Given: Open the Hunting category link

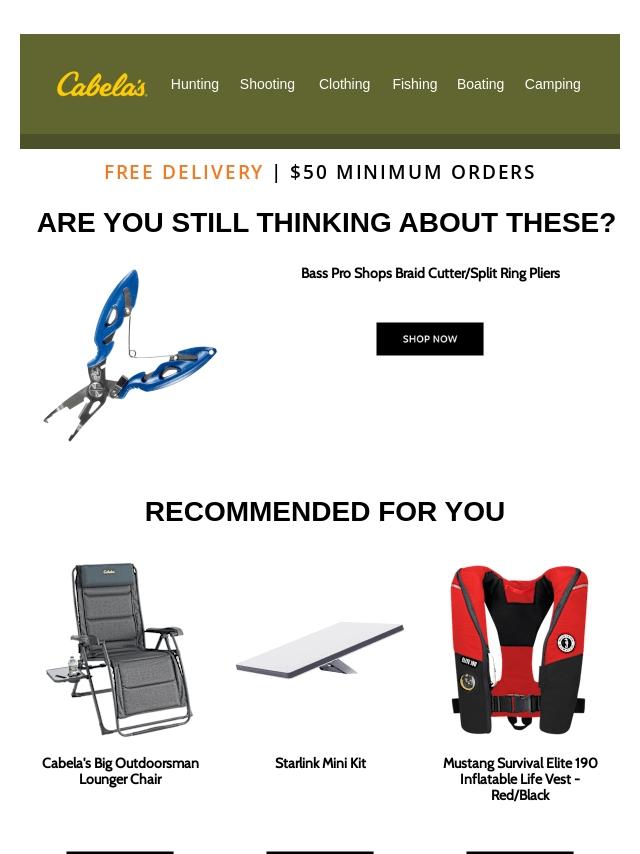Looking at the screenshot, I should point(194,84).
